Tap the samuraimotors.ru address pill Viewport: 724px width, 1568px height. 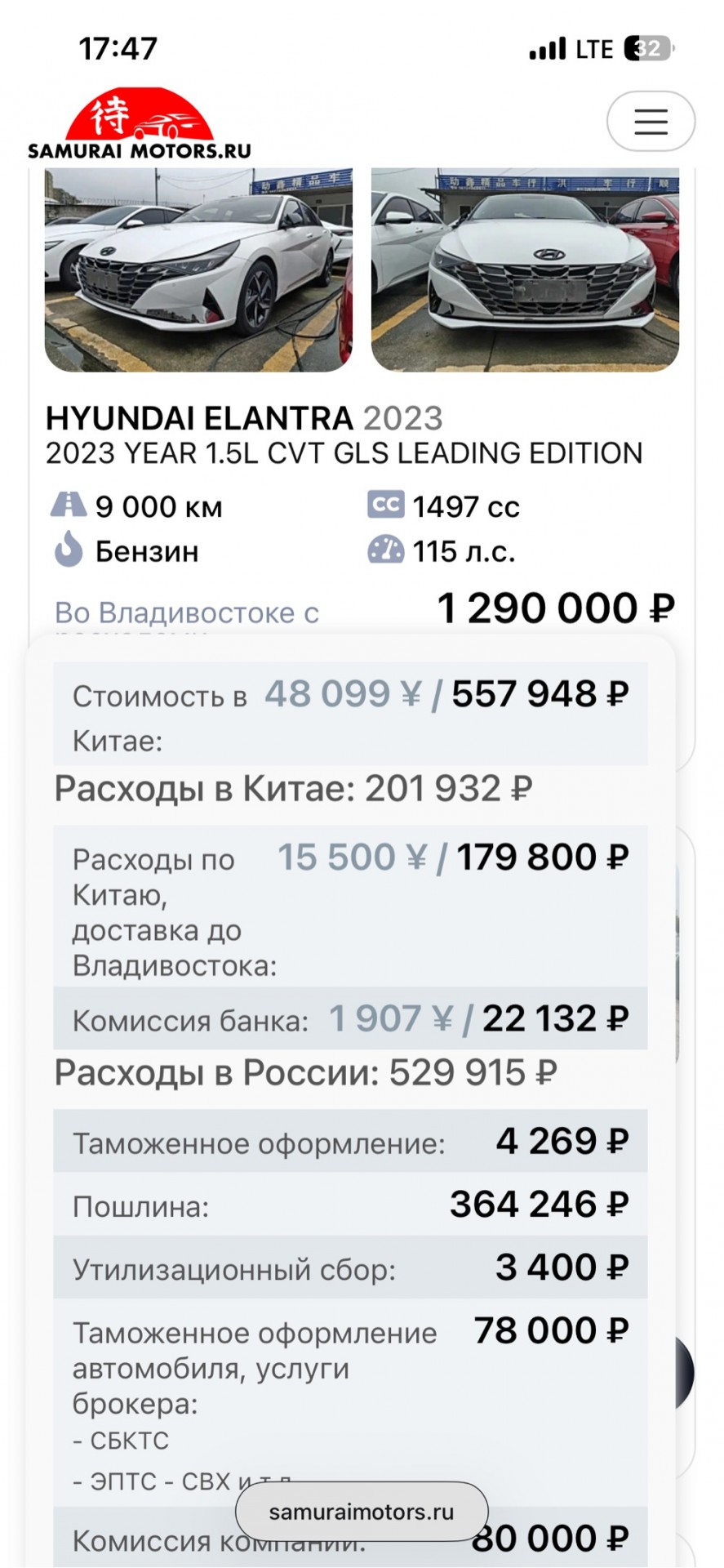coord(362,1512)
